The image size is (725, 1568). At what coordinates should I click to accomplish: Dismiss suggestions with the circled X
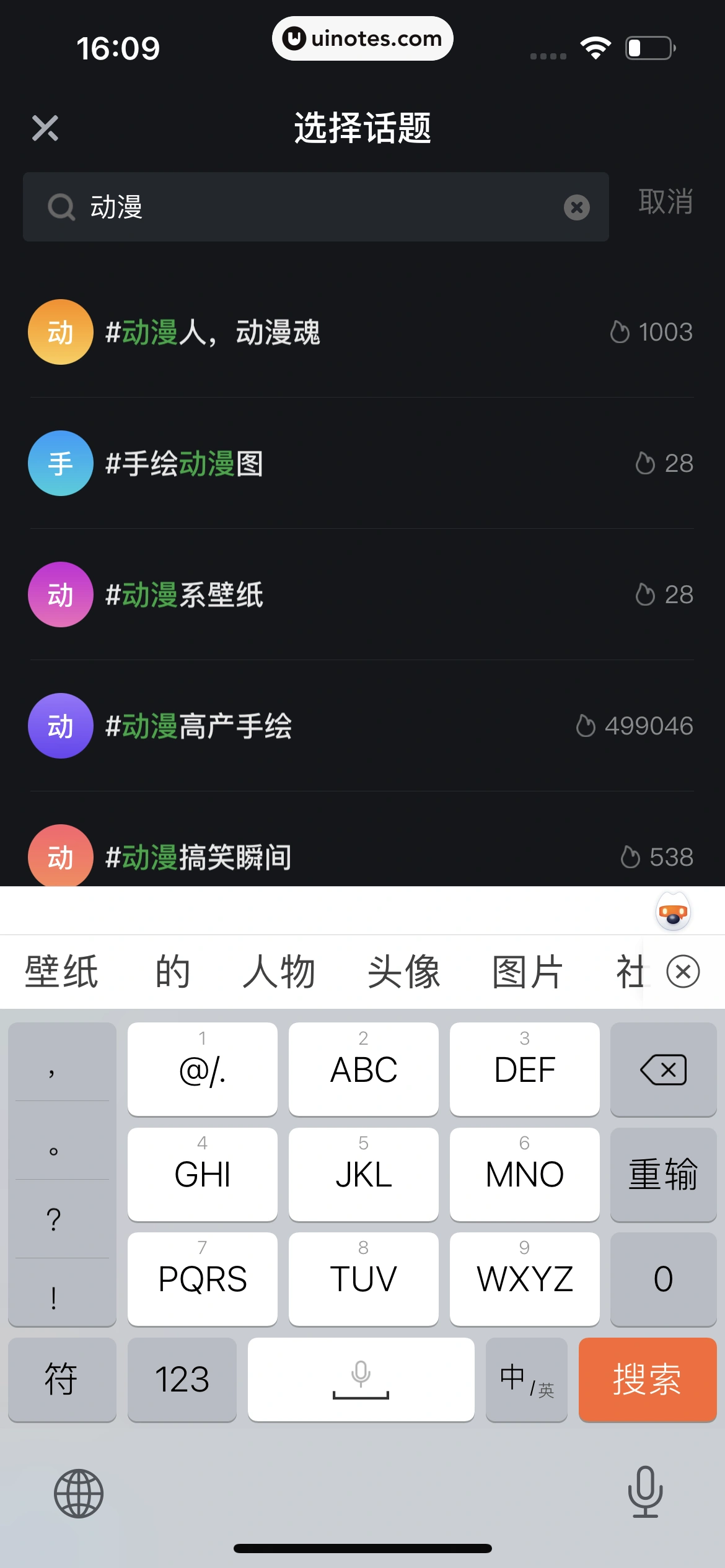coord(683,971)
